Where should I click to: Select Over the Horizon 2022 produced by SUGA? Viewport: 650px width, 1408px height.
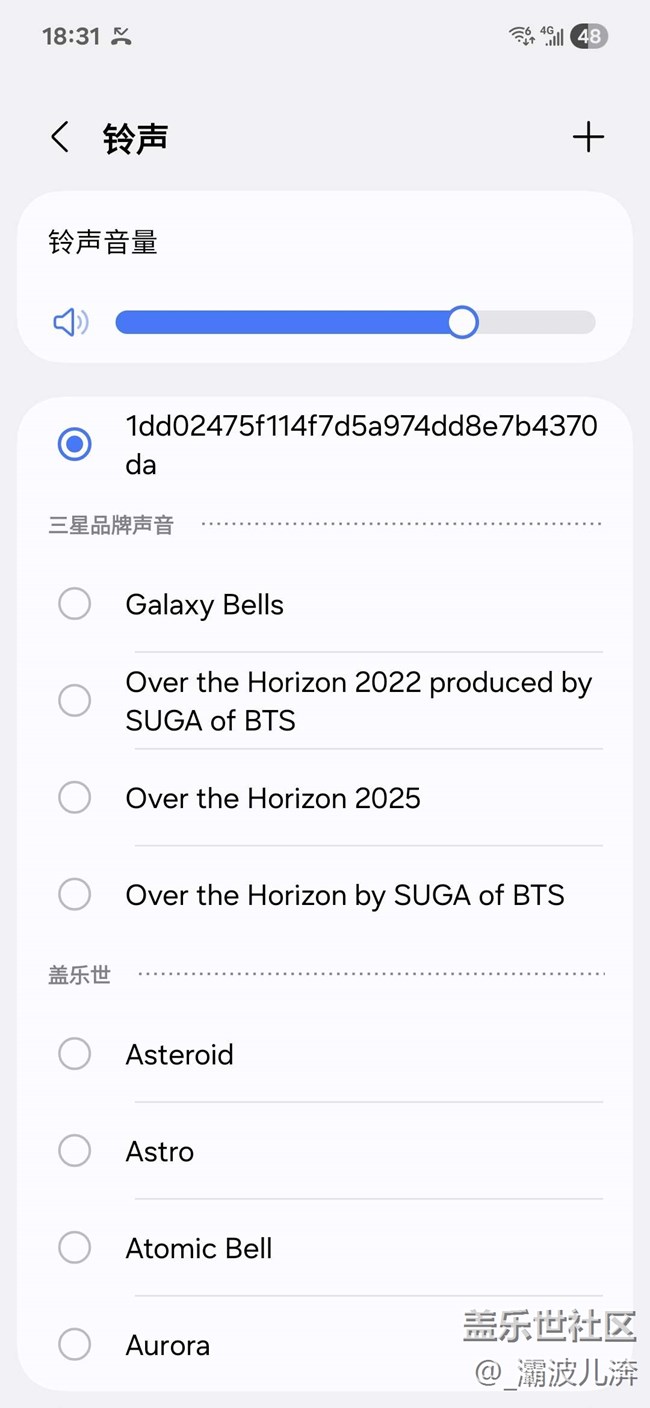pos(325,701)
